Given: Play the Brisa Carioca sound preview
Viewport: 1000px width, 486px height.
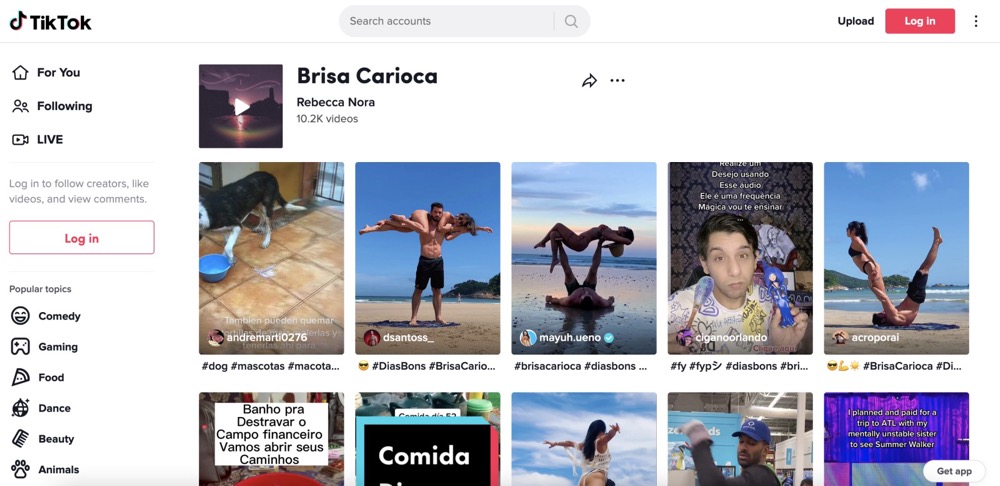Looking at the screenshot, I should pos(241,106).
